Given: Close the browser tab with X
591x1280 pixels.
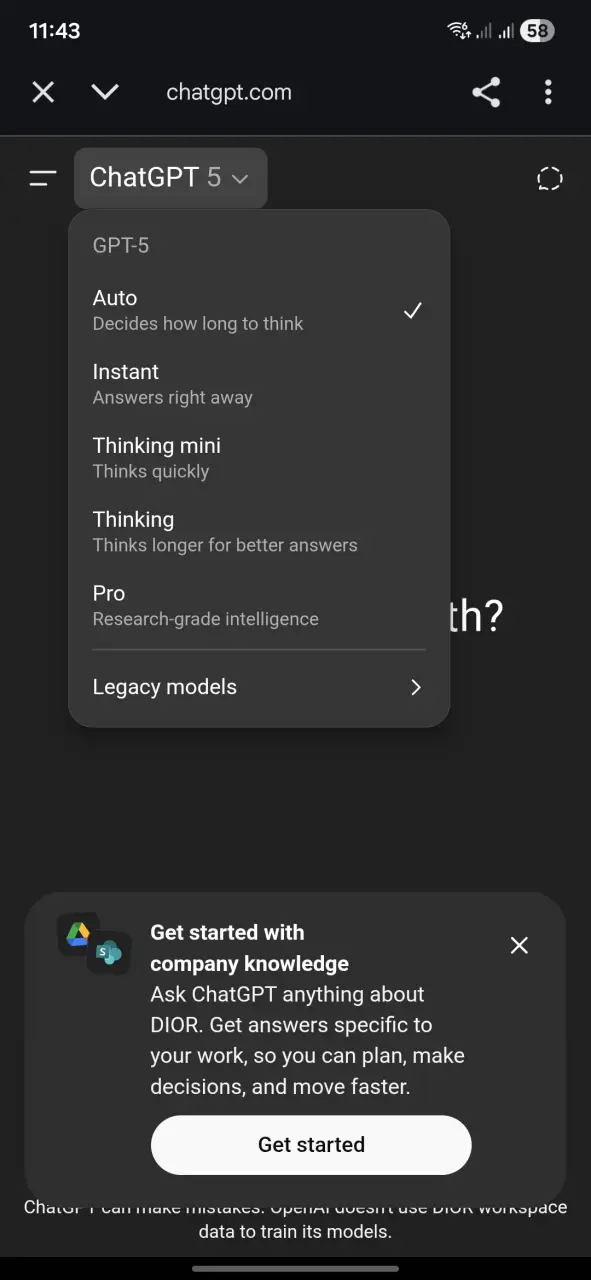Looking at the screenshot, I should coord(43,93).
